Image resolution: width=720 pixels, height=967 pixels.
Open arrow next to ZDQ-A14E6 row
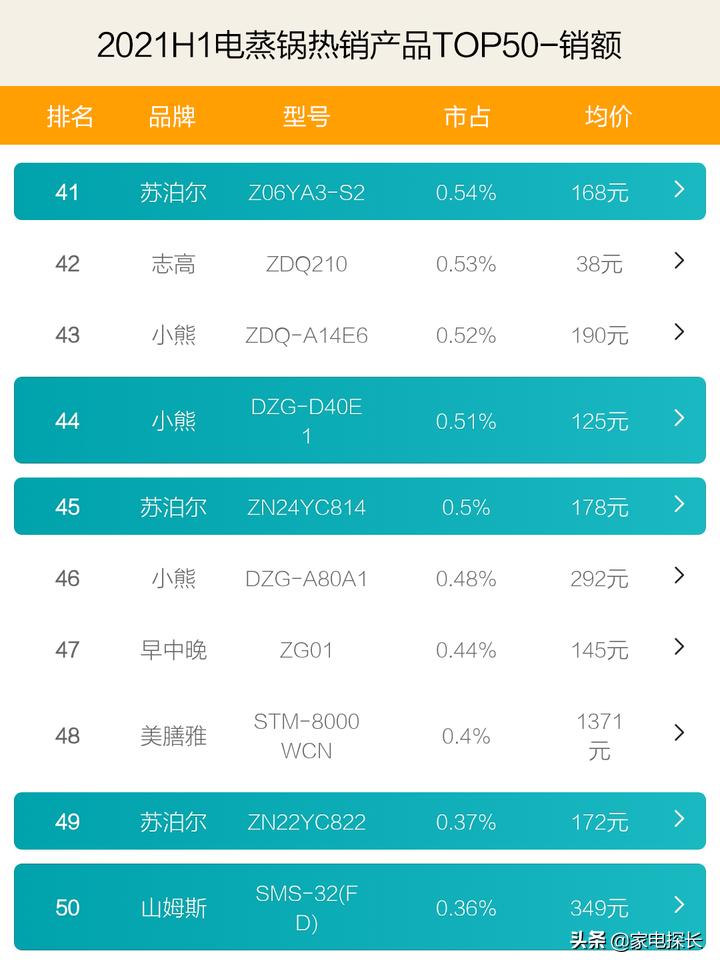[x=679, y=334]
